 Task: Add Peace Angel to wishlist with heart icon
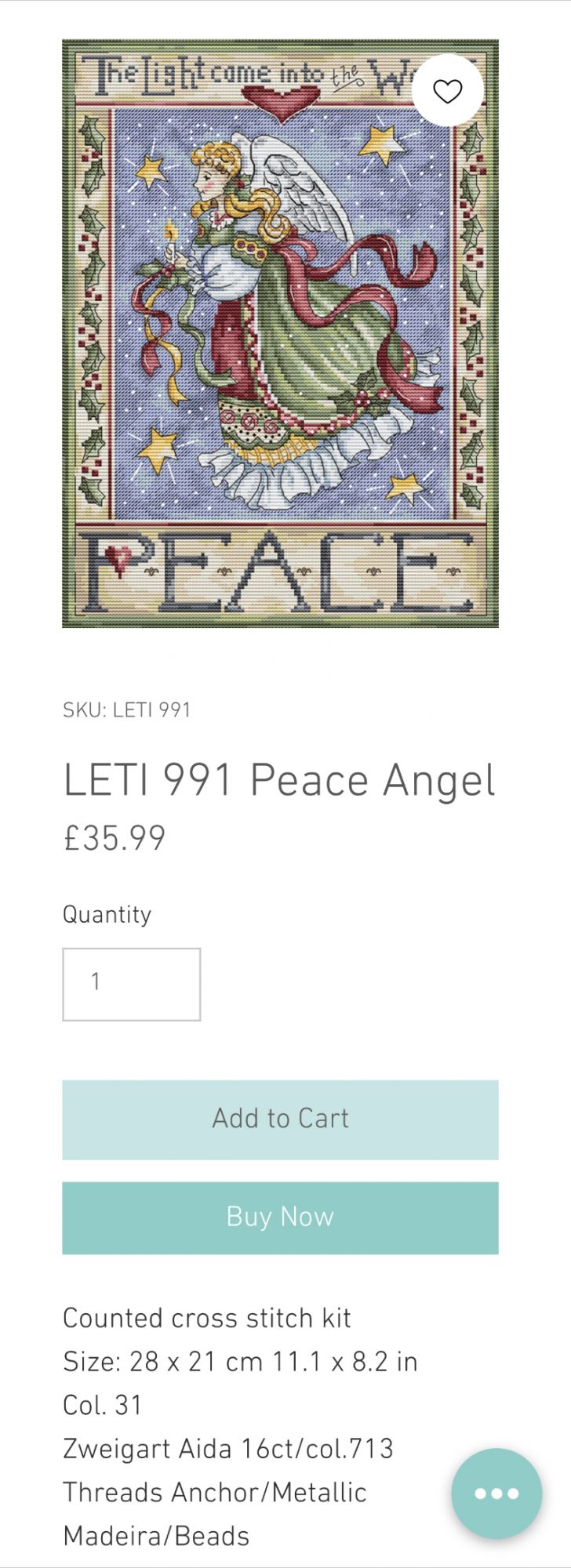(448, 92)
